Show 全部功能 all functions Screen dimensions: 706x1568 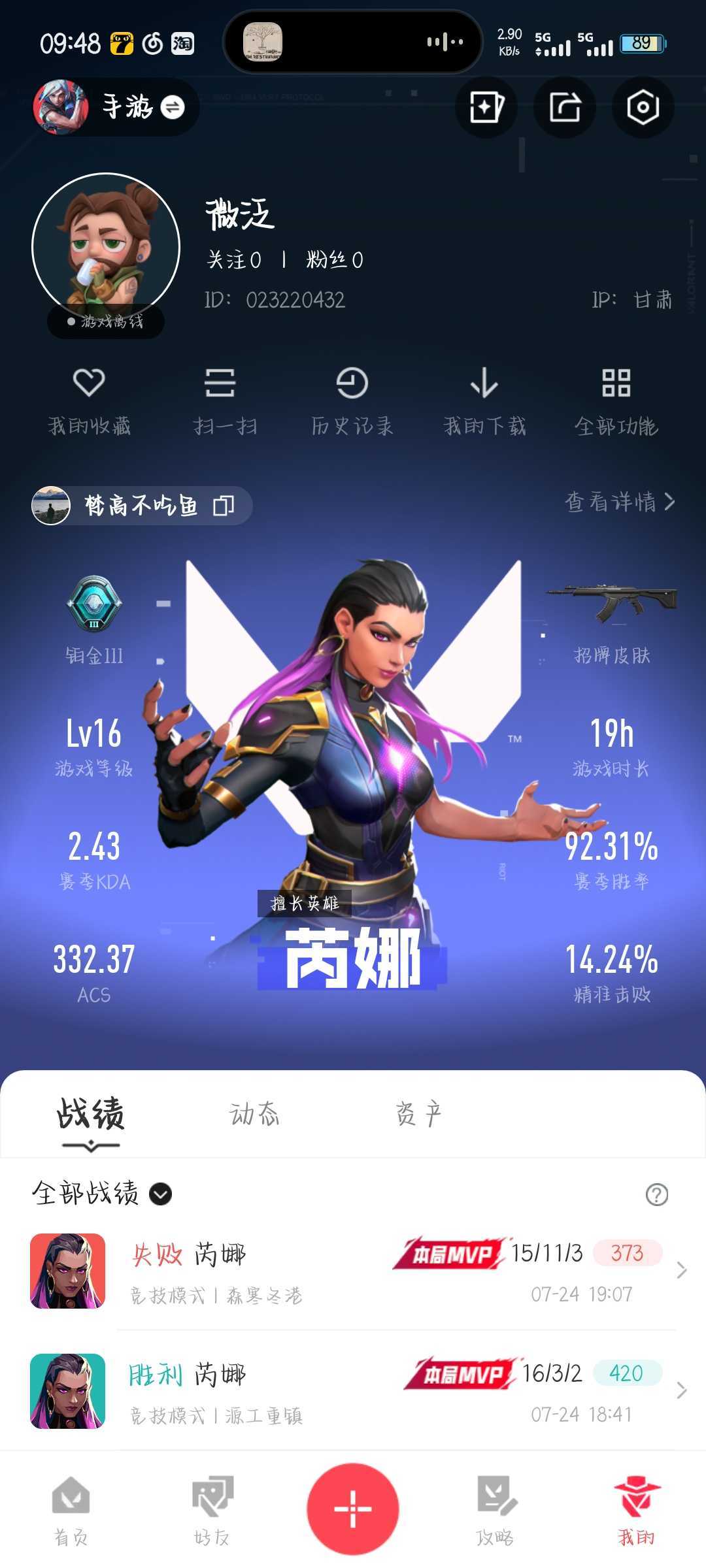[x=616, y=400]
